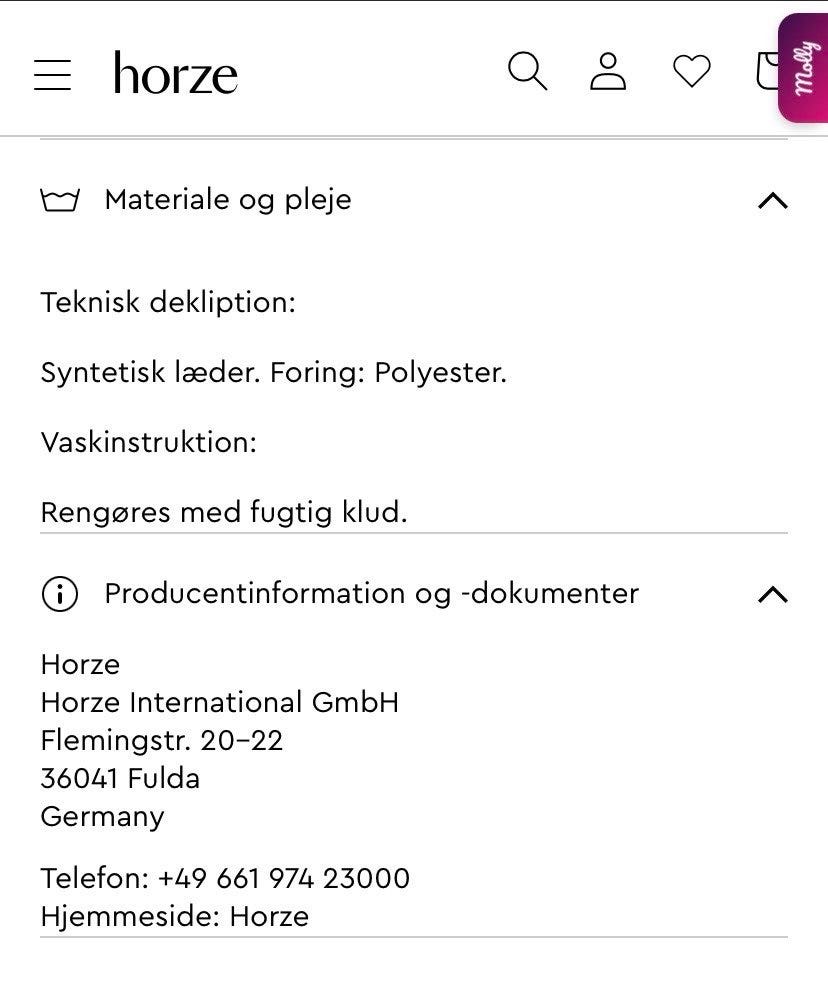Click the Vaskinstruktion heading text
Image resolution: width=828 pixels, height=988 pixels.
click(144, 441)
